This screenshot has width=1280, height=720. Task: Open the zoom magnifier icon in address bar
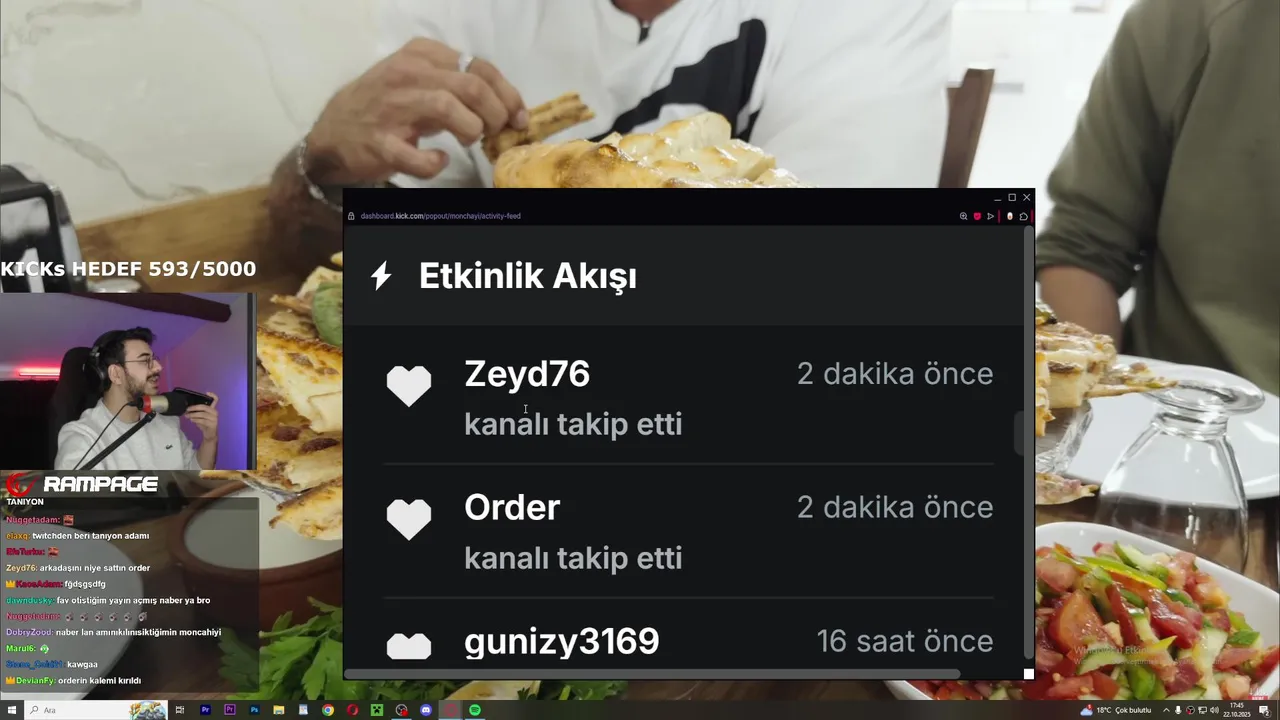coord(963,216)
